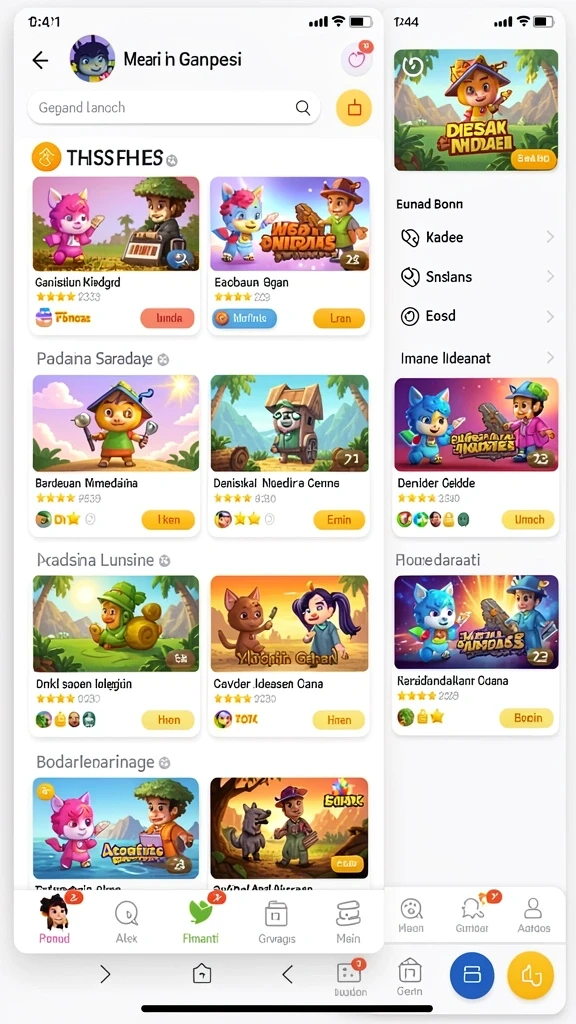The width and height of the screenshot is (576, 1024).
Task: Tap the lunda button under Ganistlun Kiedgrd
Action: pos(167,318)
